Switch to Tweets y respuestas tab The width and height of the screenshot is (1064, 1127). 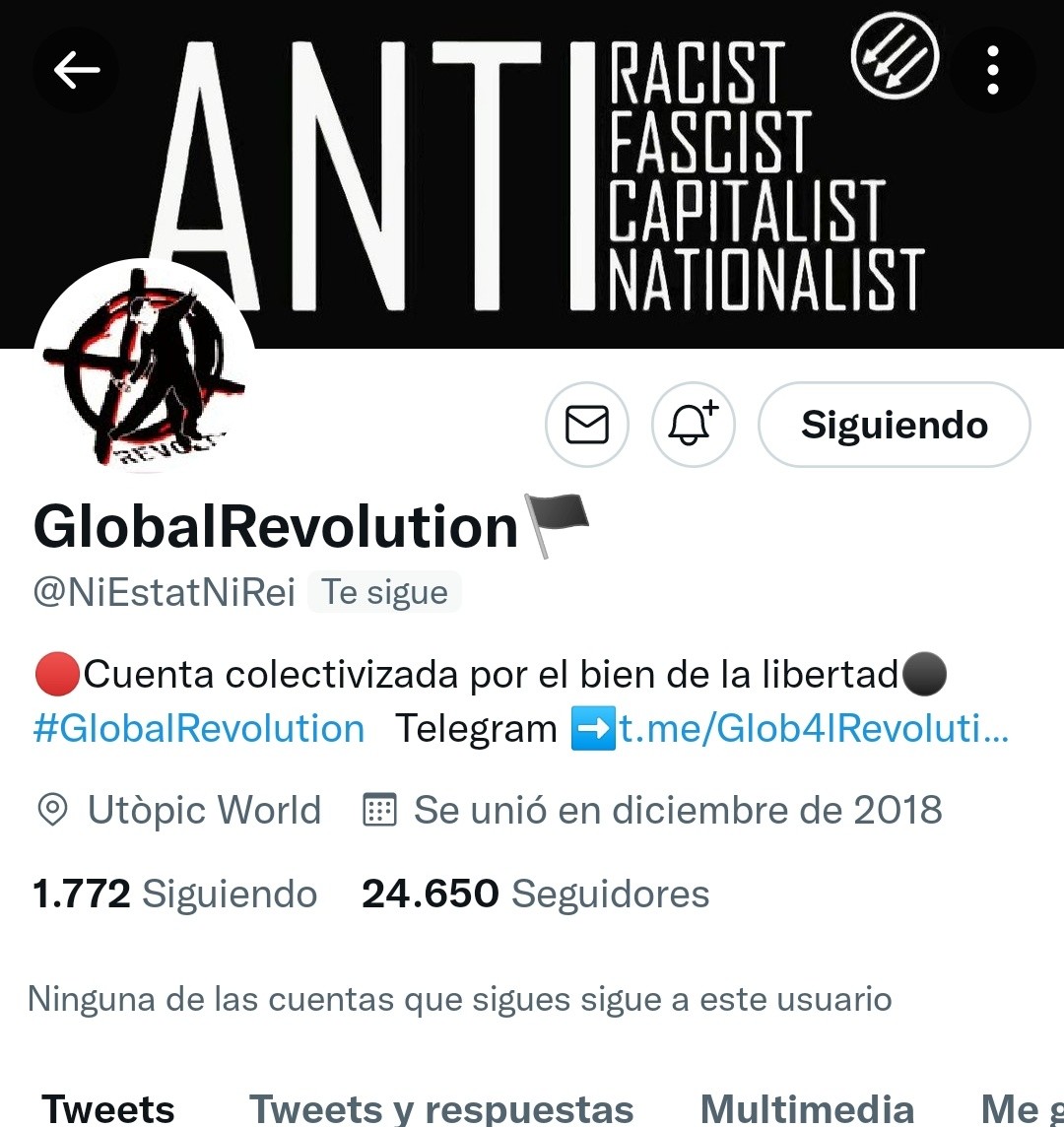[x=441, y=1108]
